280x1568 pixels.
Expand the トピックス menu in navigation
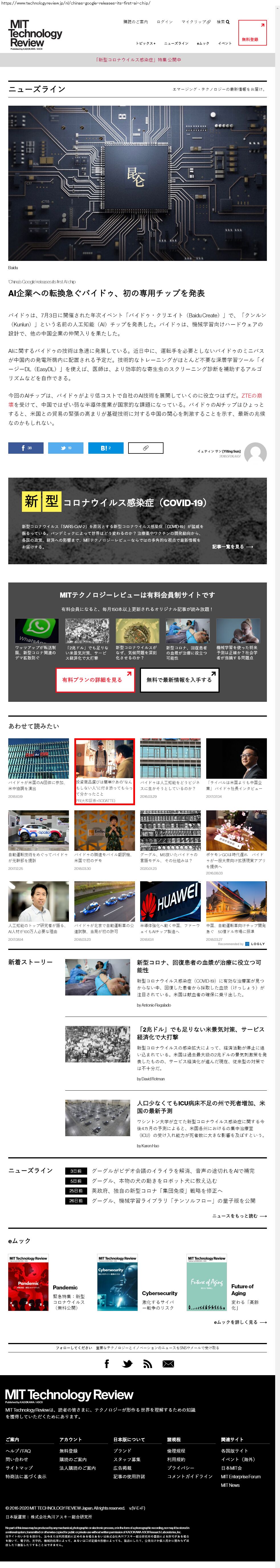tap(145, 44)
